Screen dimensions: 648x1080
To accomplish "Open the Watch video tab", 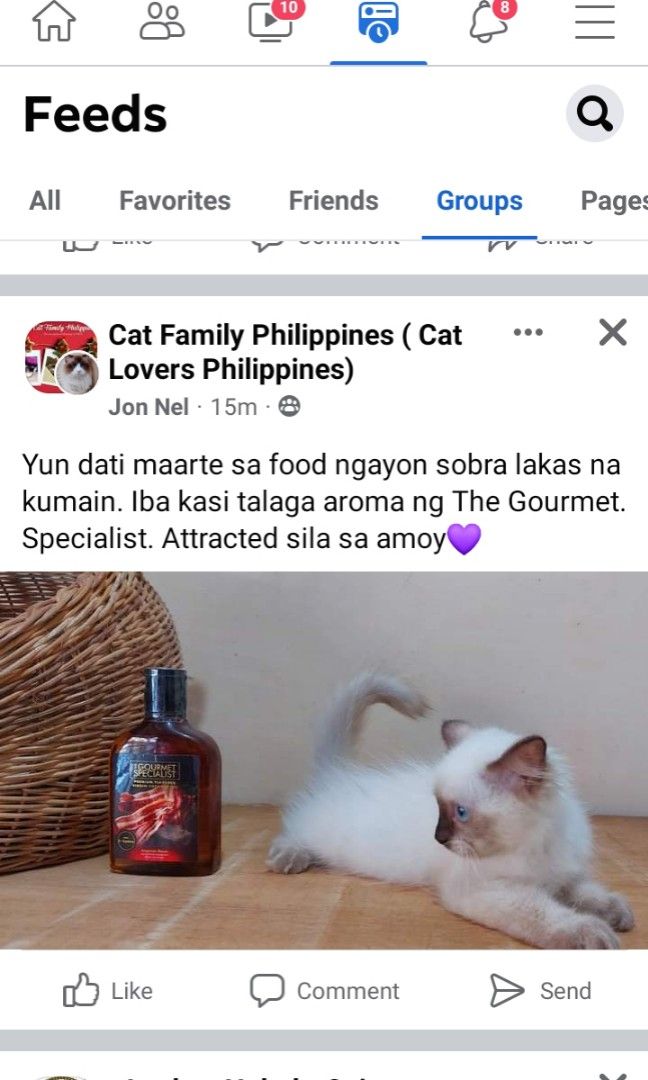I will (x=272, y=22).
